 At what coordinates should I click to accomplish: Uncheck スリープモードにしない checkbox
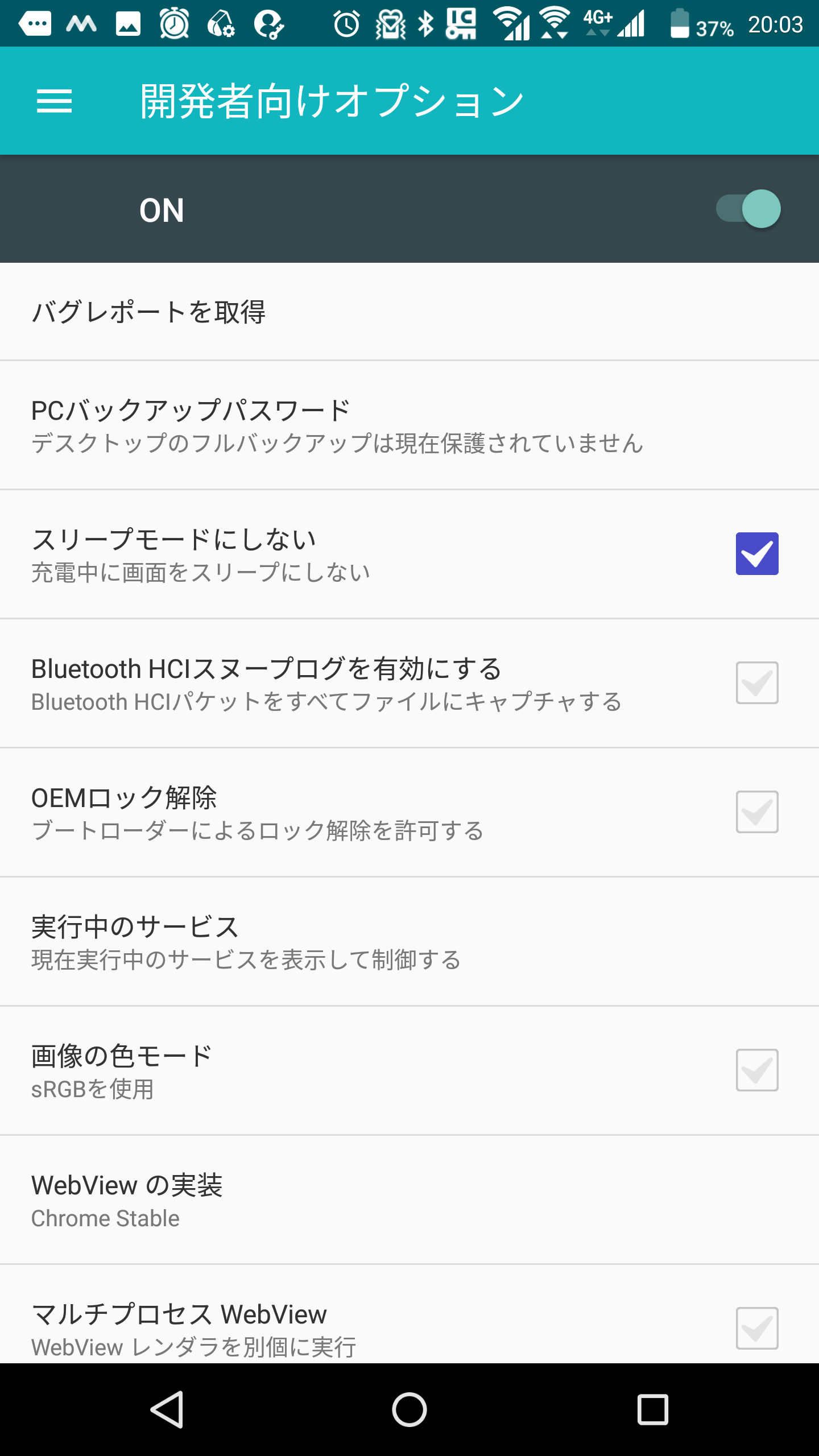(757, 553)
